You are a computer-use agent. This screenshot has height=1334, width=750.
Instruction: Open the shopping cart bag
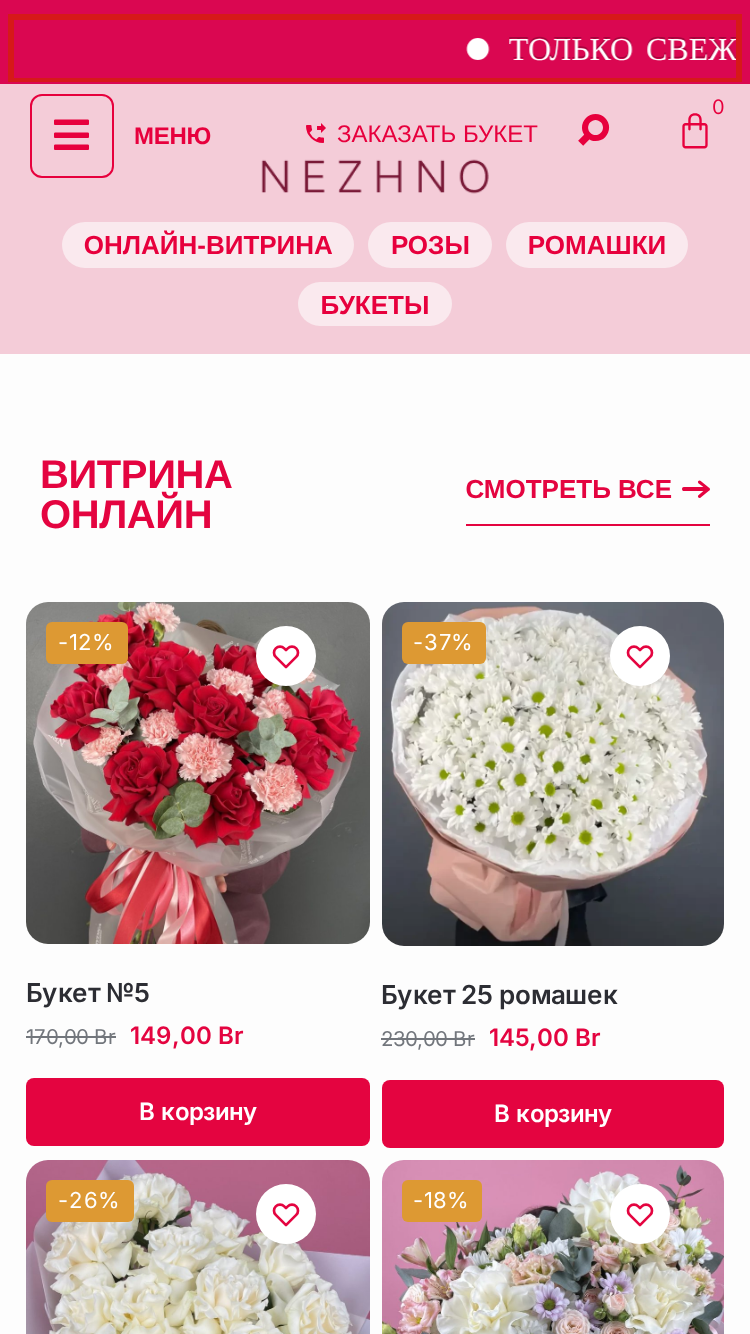(695, 131)
